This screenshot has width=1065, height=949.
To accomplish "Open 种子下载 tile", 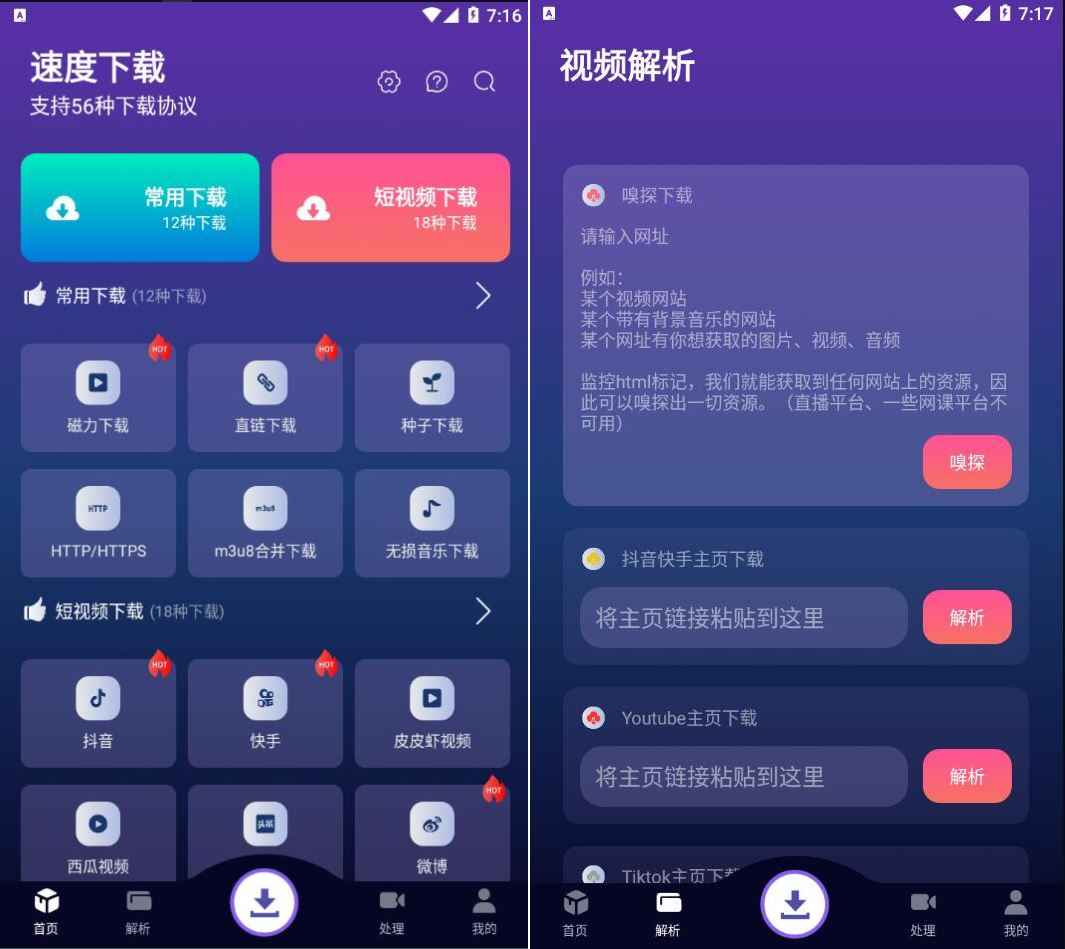I will coord(432,398).
